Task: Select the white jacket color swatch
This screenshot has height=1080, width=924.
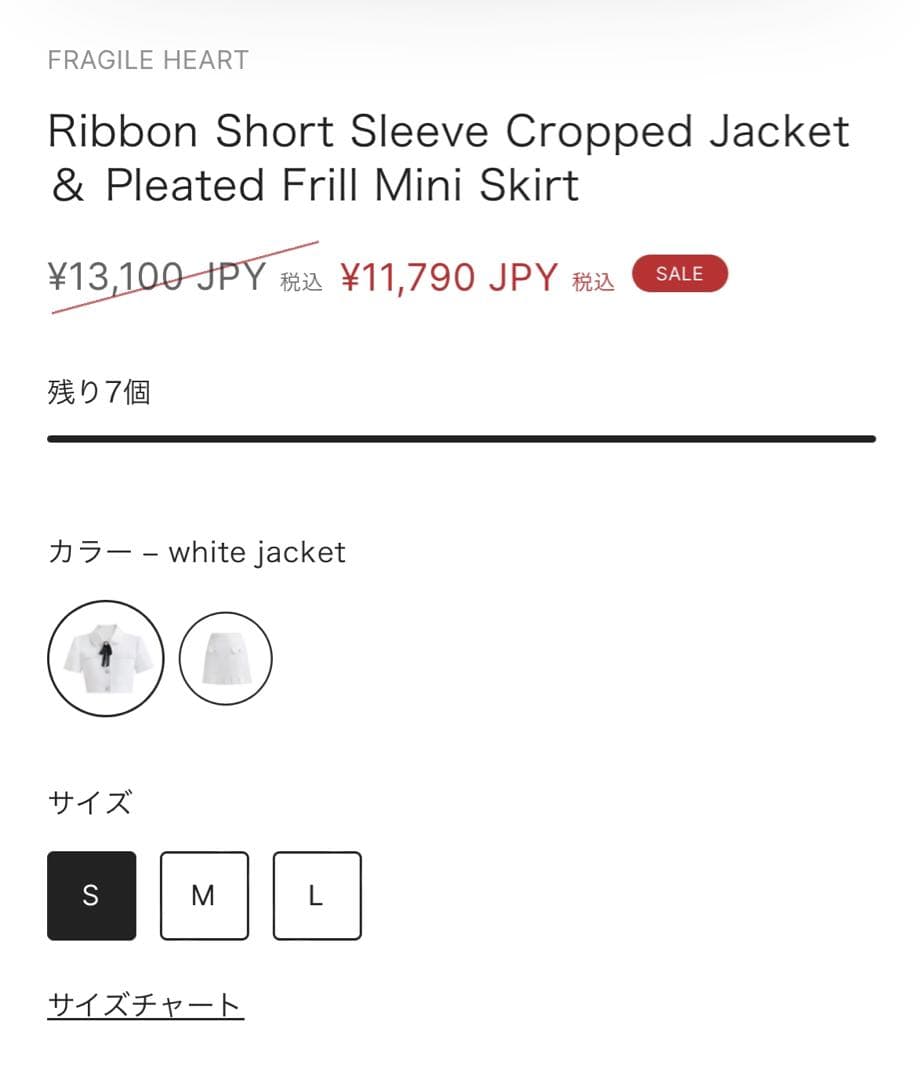Action: tap(105, 658)
